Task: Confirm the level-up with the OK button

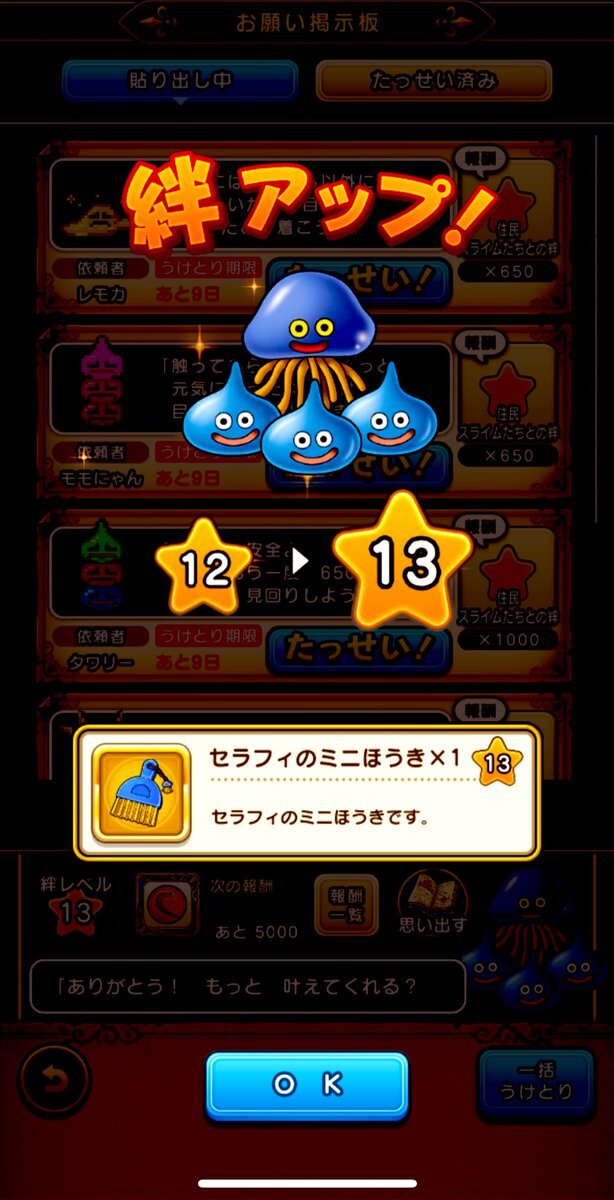Action: 307,1086
